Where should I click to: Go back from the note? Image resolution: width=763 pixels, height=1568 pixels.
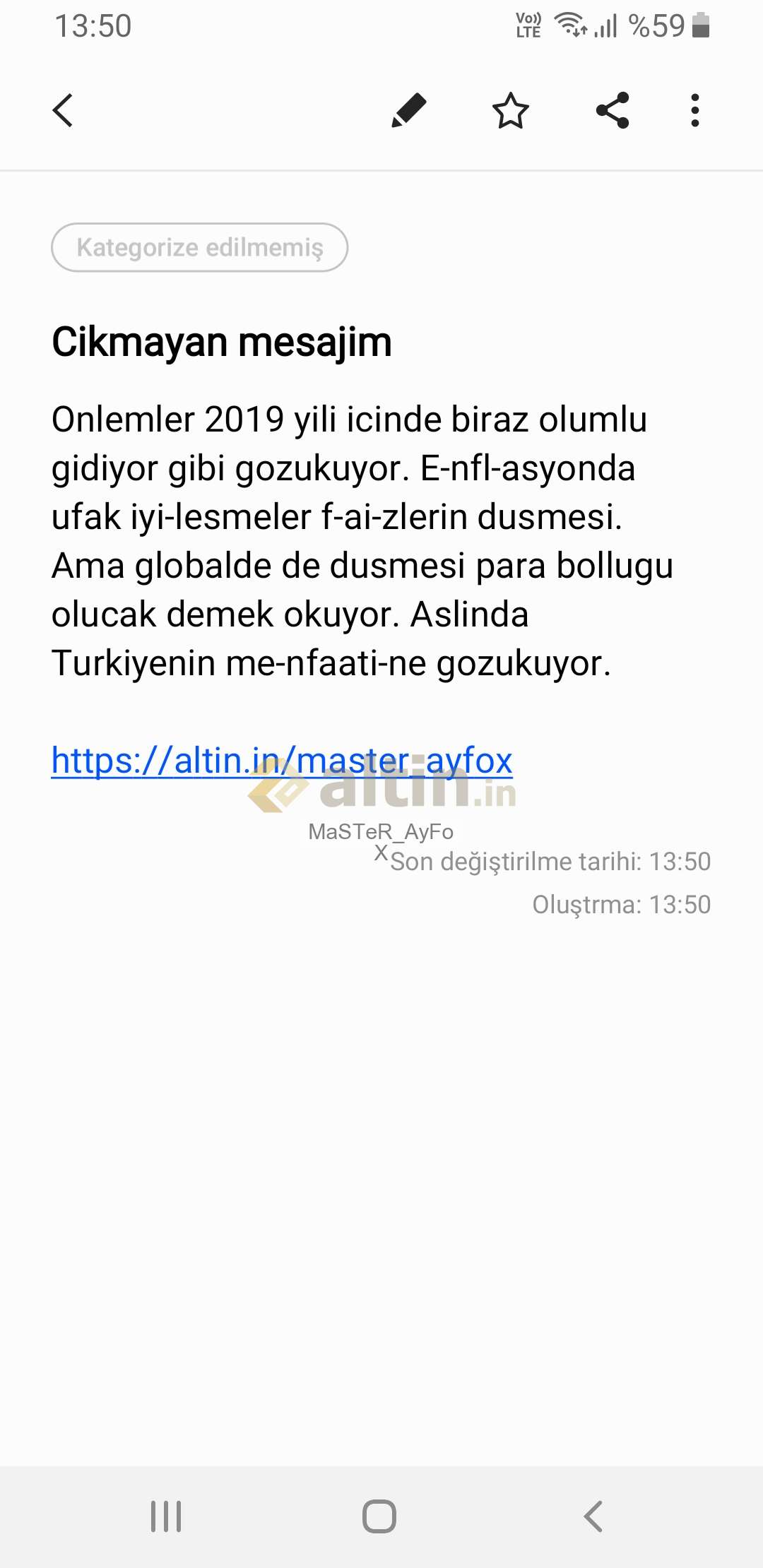[63, 111]
